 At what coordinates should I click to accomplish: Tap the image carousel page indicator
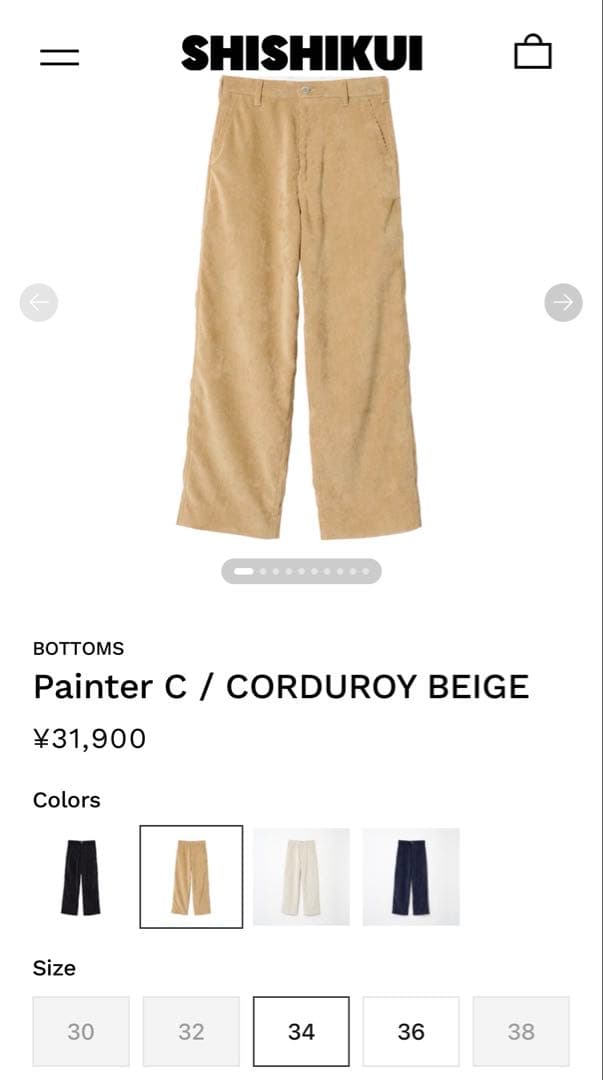[301, 571]
